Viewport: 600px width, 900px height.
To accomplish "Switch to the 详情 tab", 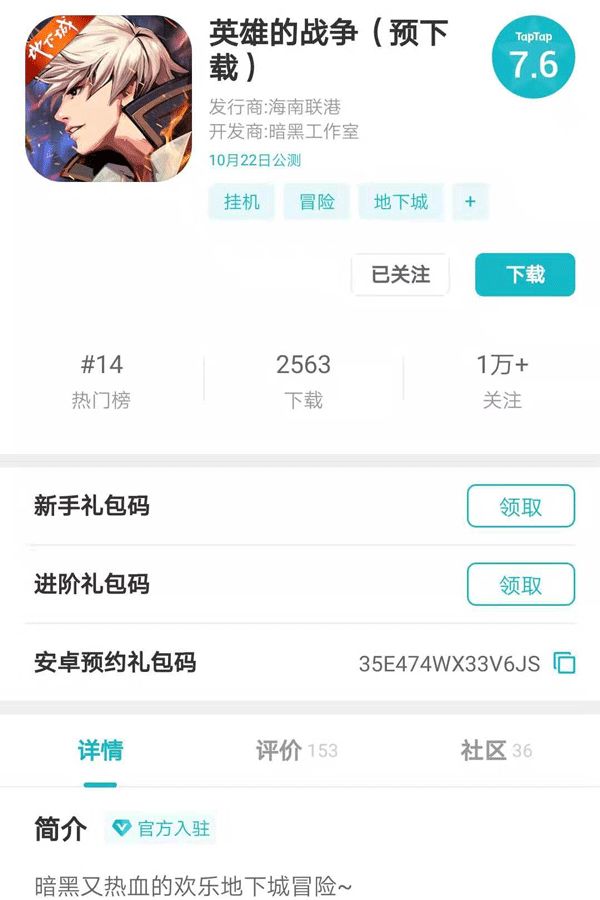I will tap(100, 751).
